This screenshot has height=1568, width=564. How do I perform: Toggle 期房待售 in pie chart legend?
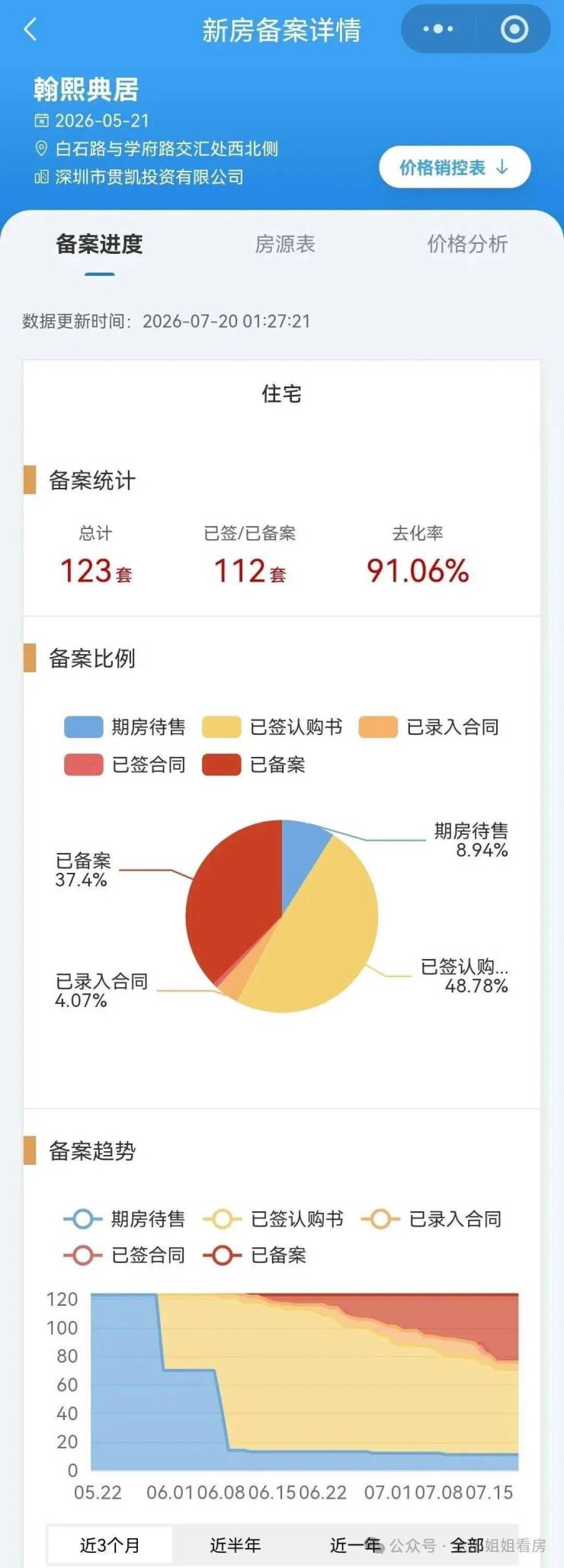click(126, 727)
